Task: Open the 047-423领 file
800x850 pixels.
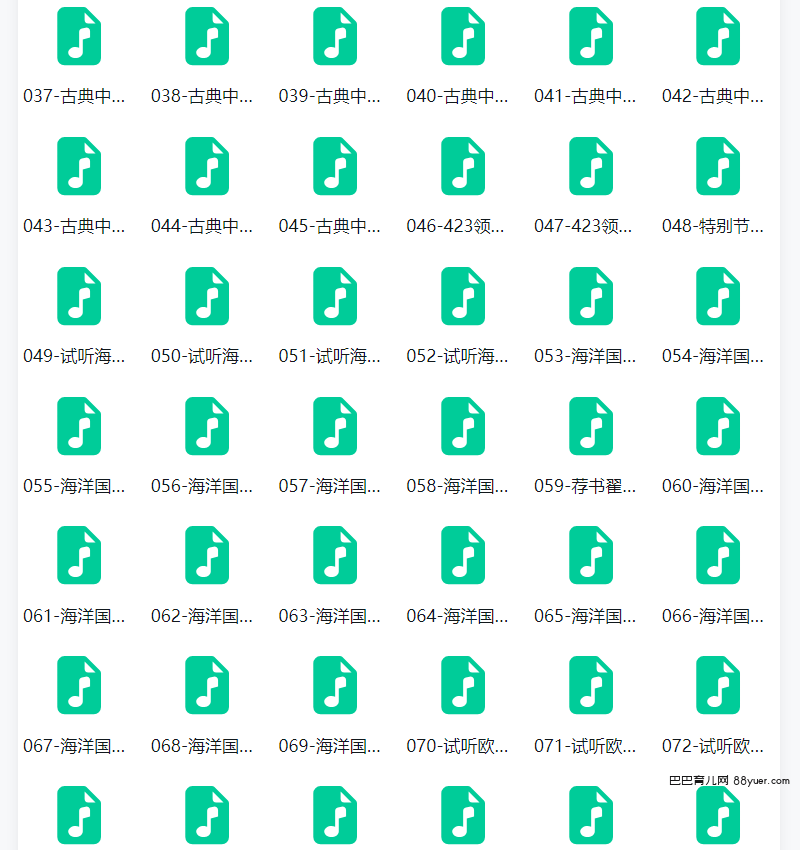Action: 591,166
